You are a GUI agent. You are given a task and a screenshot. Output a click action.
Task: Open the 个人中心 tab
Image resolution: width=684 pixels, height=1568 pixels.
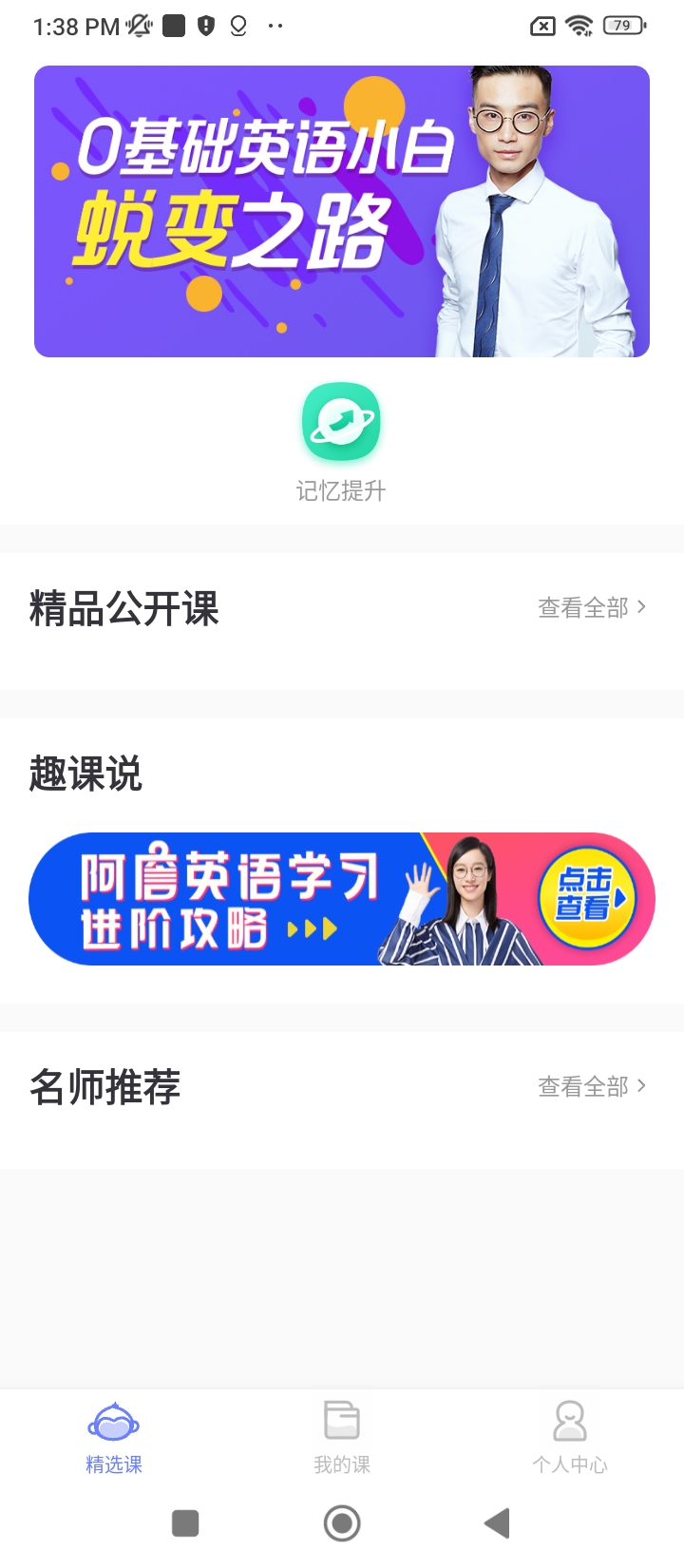(569, 1437)
